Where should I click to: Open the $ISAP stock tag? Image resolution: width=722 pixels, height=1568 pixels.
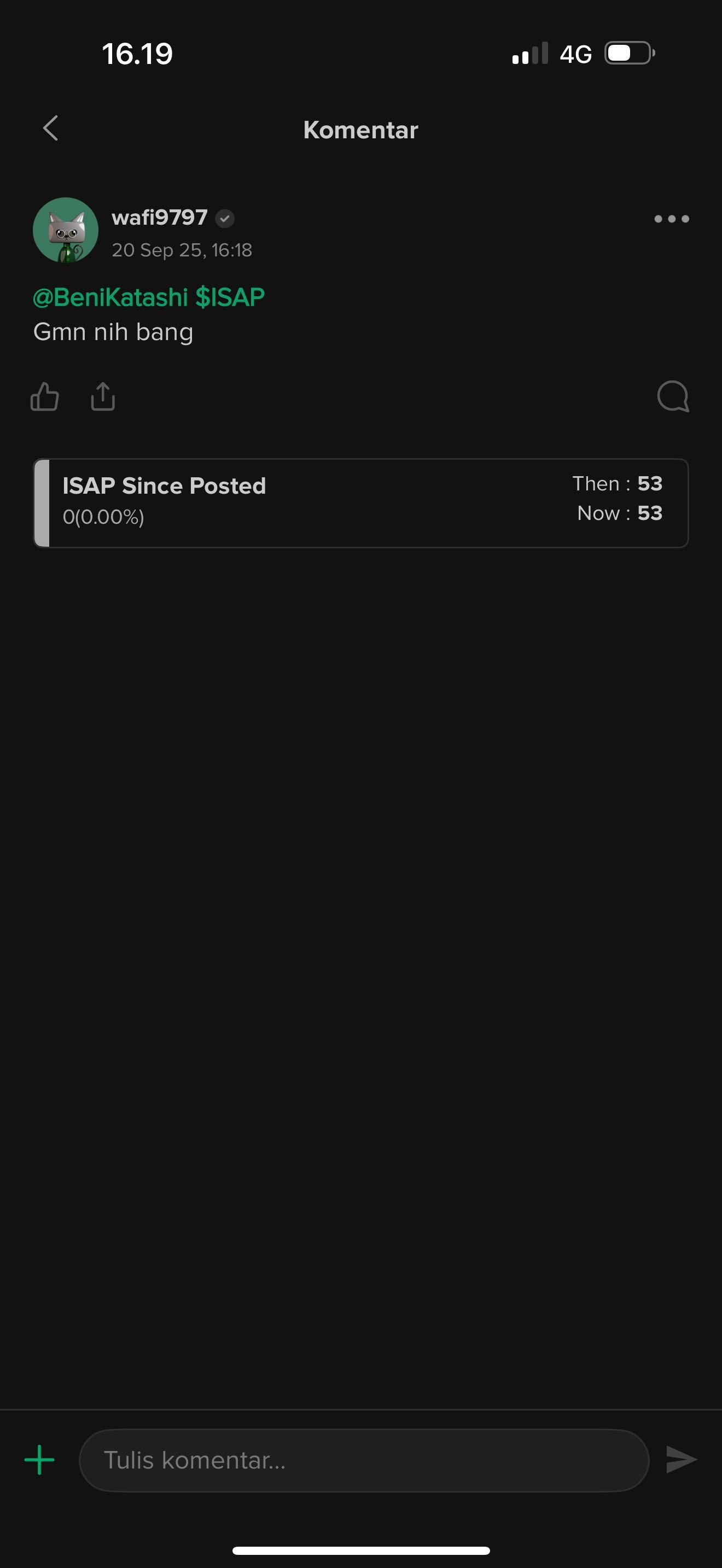[x=230, y=297]
